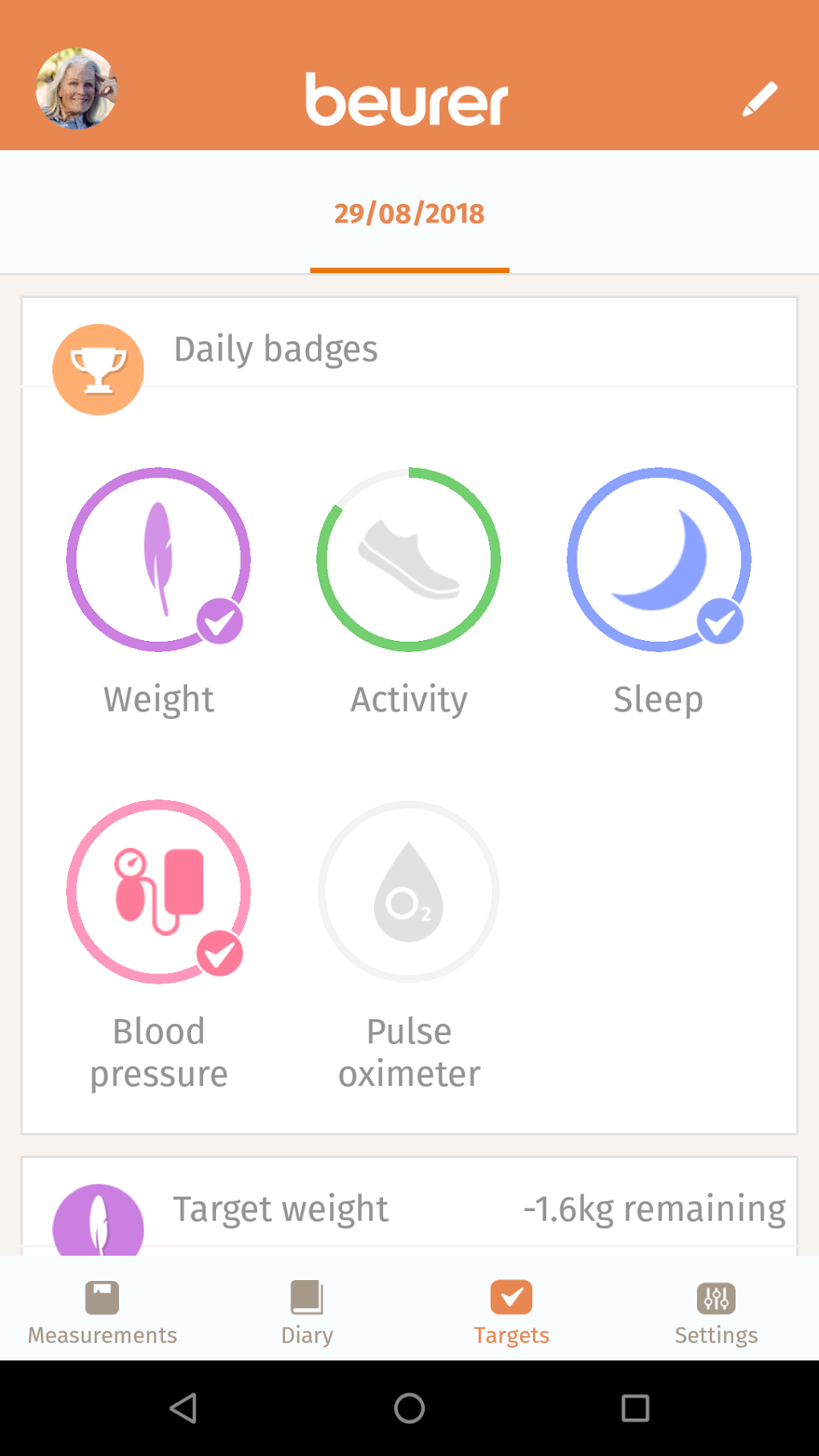819x1456 pixels.
Task: Open your profile photo
Action: (x=77, y=89)
